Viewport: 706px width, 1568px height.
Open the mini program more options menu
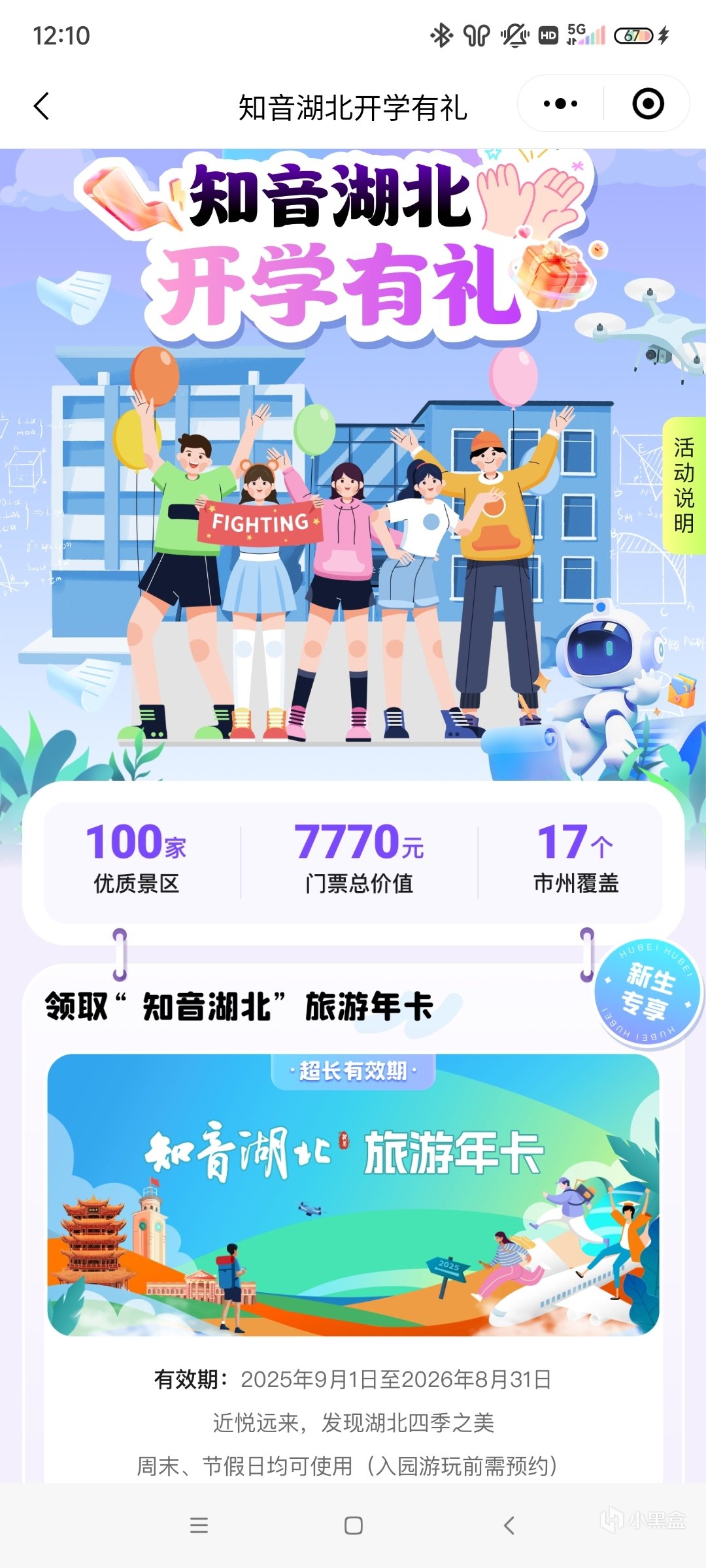[560, 104]
